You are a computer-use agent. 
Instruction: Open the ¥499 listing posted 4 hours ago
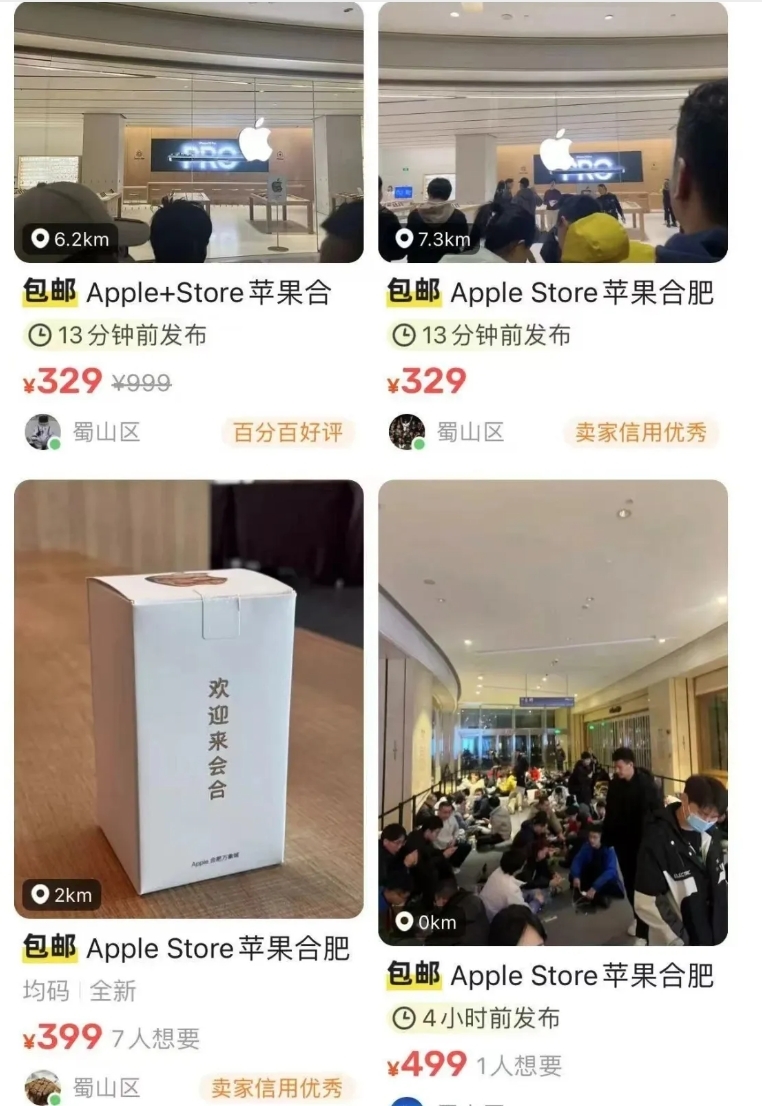552,712
